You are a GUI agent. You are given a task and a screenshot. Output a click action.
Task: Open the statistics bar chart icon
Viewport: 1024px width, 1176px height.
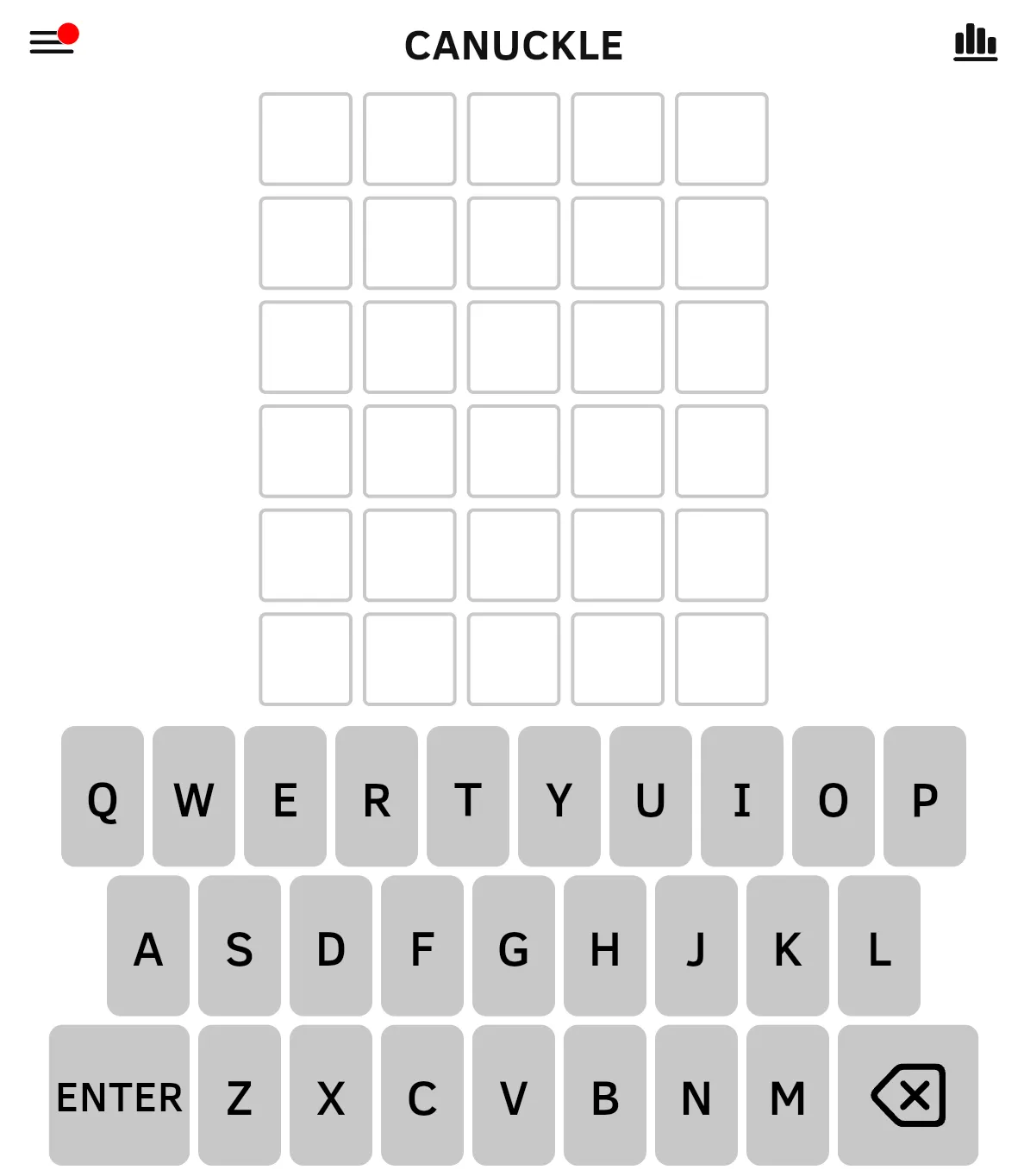[975, 41]
